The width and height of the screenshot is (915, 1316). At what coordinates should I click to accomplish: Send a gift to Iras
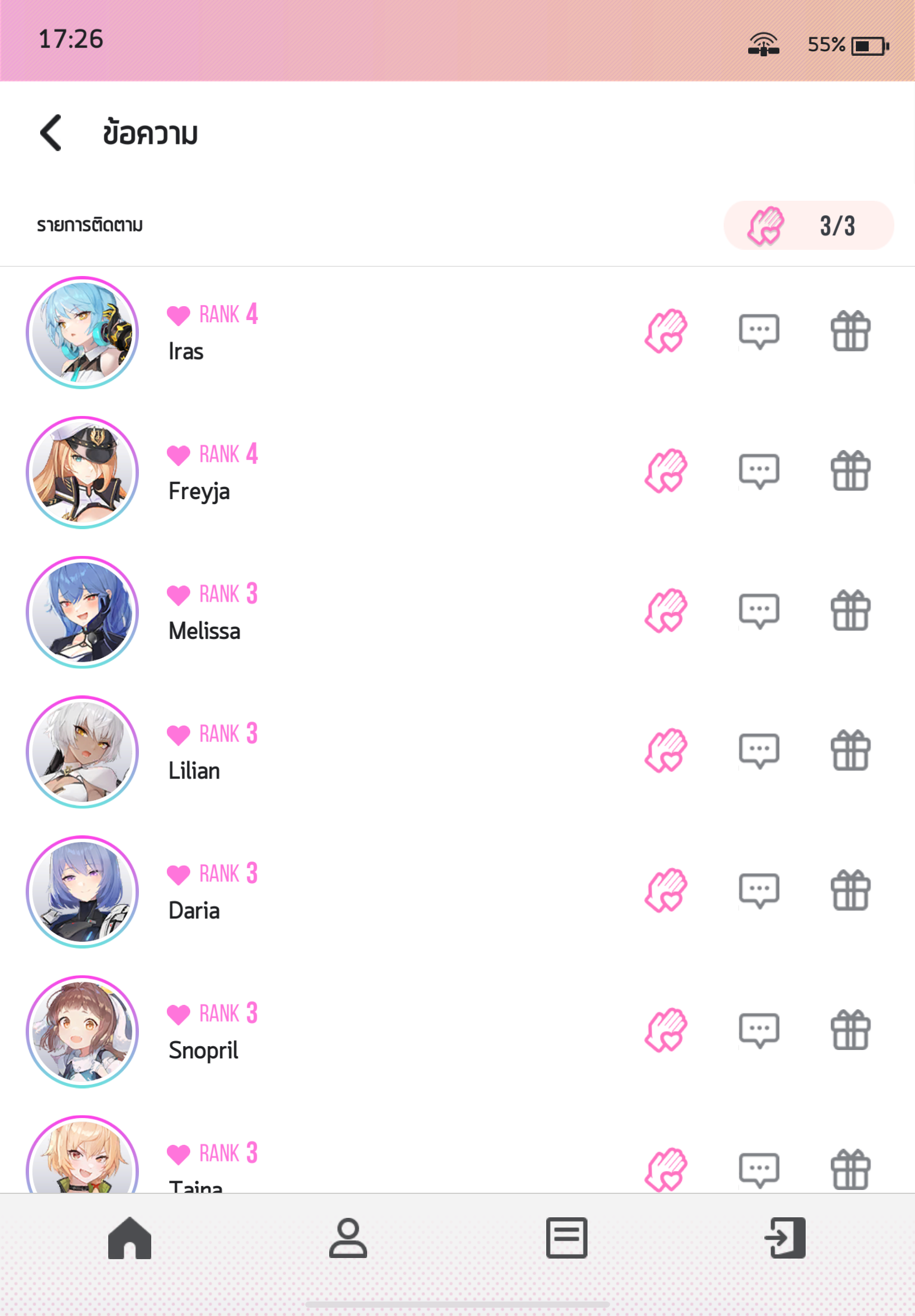pos(850,331)
